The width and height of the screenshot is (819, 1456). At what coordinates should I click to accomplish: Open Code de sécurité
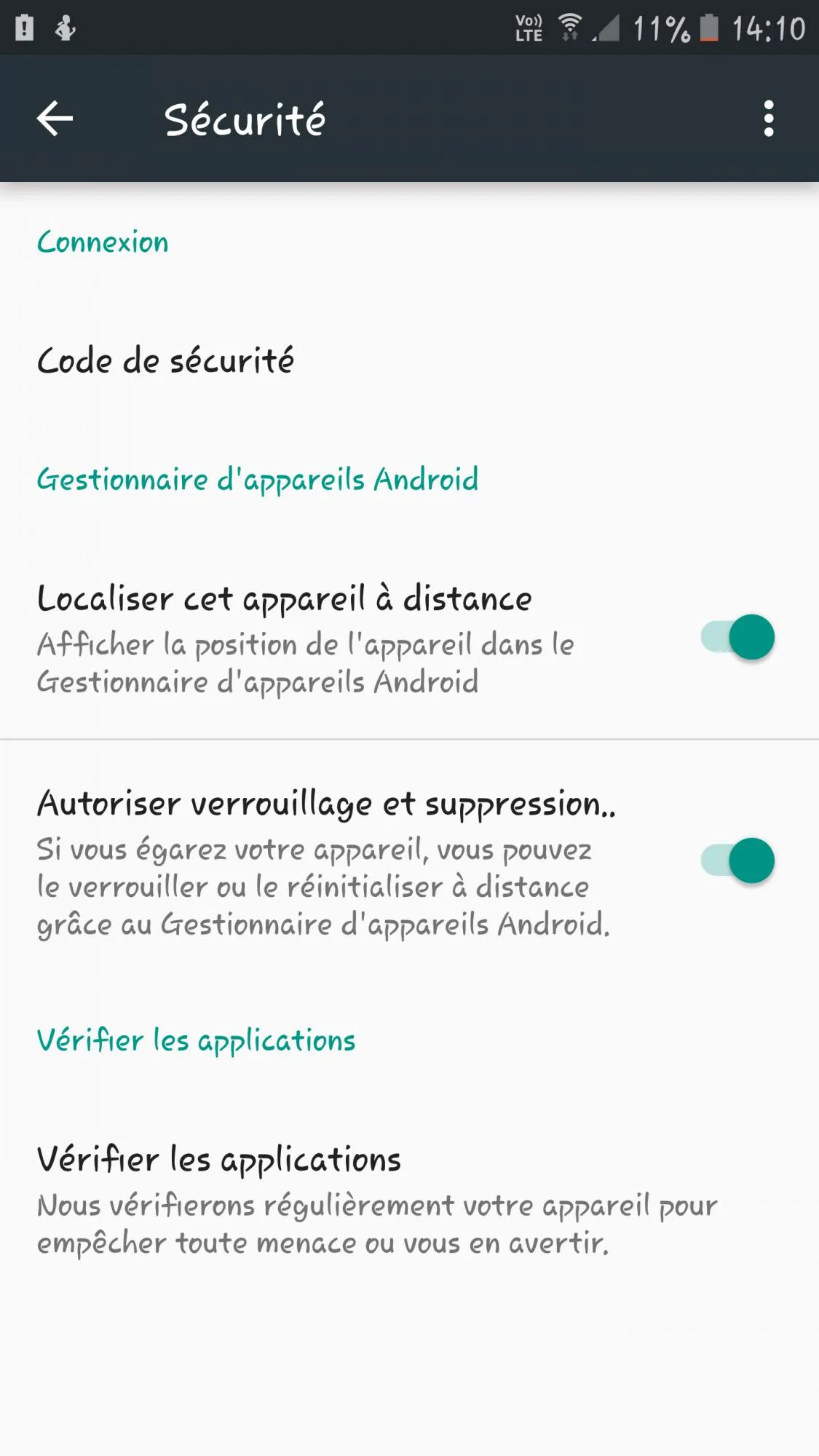(166, 361)
